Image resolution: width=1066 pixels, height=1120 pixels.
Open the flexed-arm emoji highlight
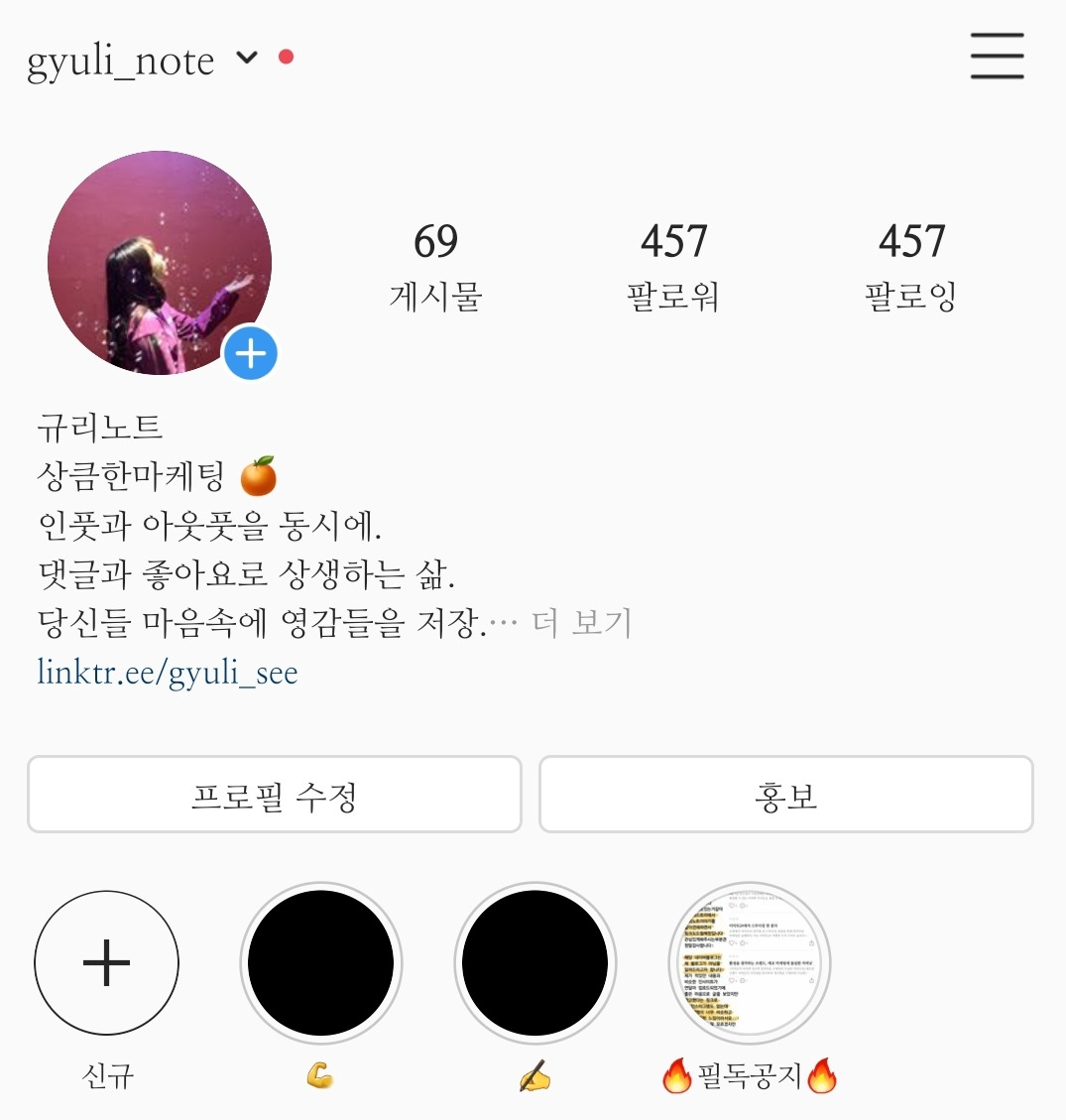pos(320,962)
